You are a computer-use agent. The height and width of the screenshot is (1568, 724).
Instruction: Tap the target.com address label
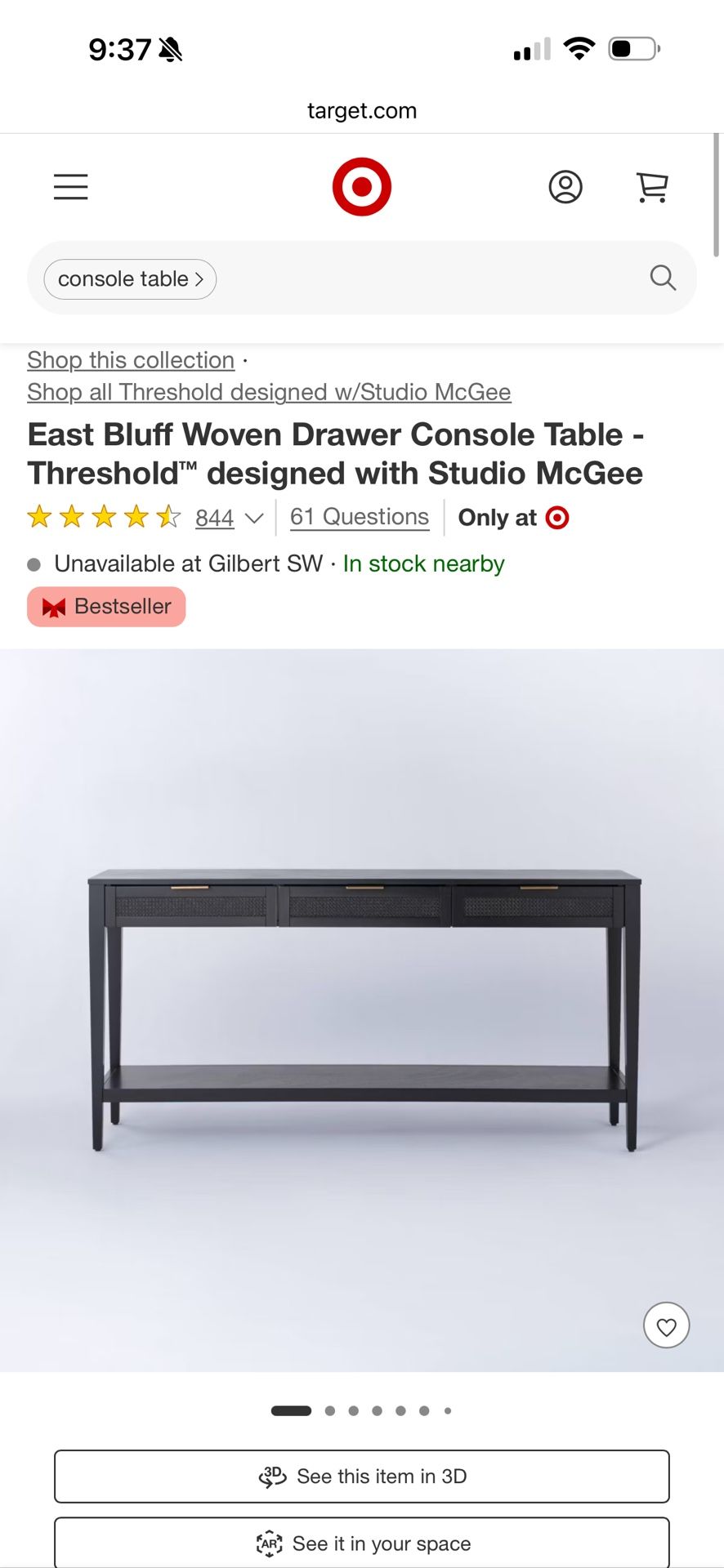[x=362, y=110]
